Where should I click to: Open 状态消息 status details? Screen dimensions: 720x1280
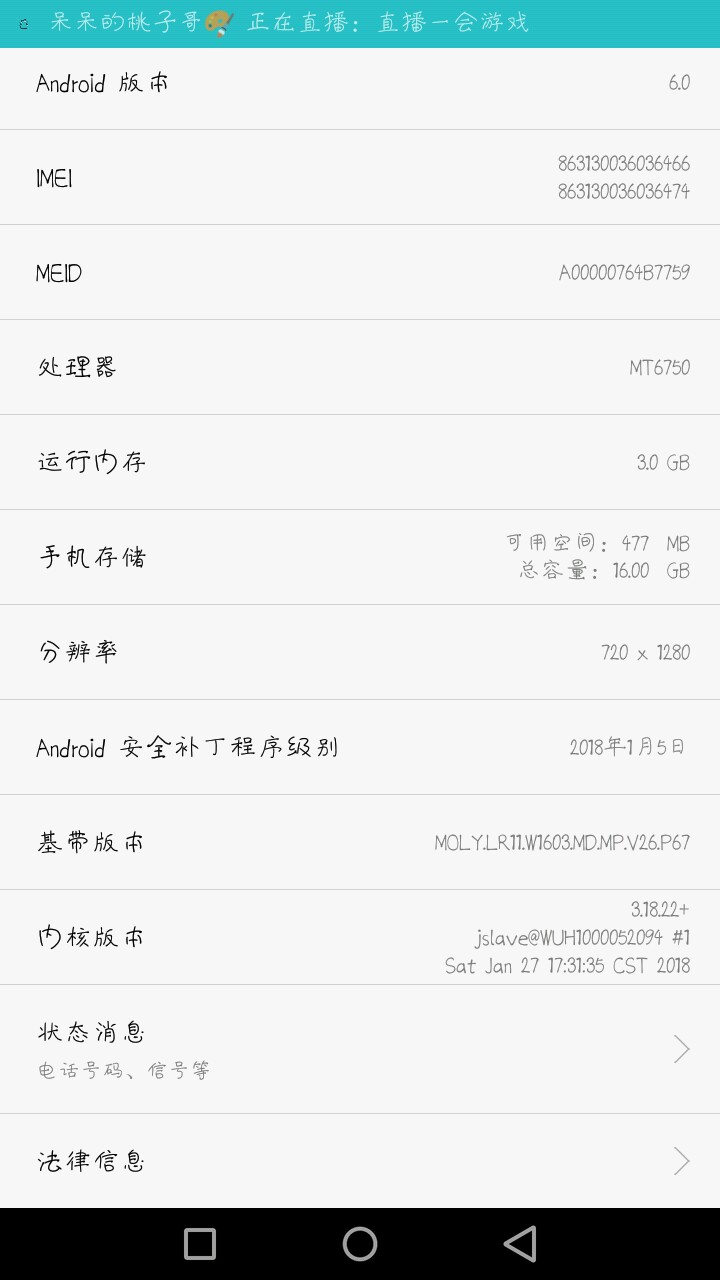pos(360,1048)
